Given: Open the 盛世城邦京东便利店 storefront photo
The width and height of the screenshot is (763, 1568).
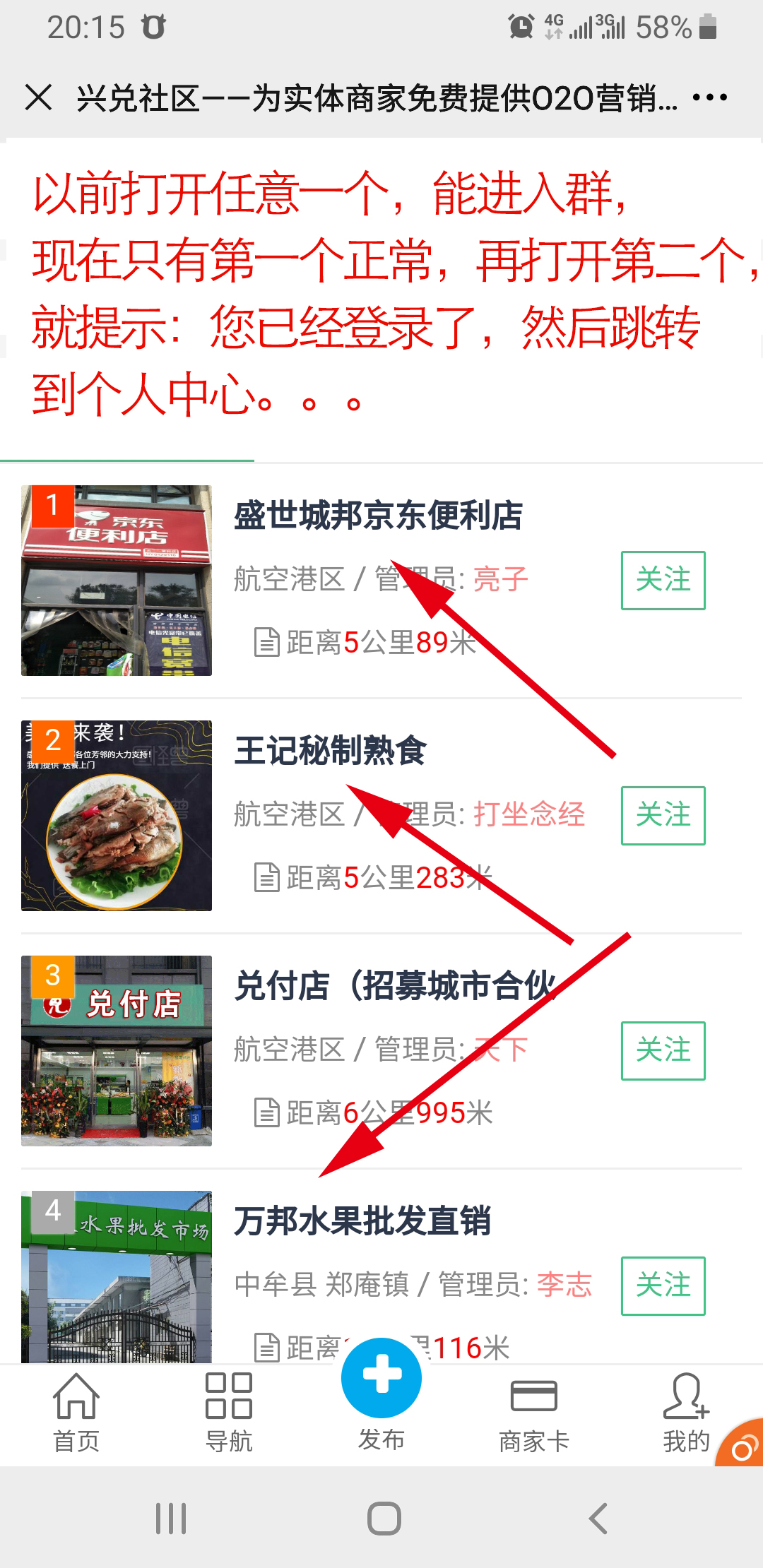Looking at the screenshot, I should click(117, 581).
